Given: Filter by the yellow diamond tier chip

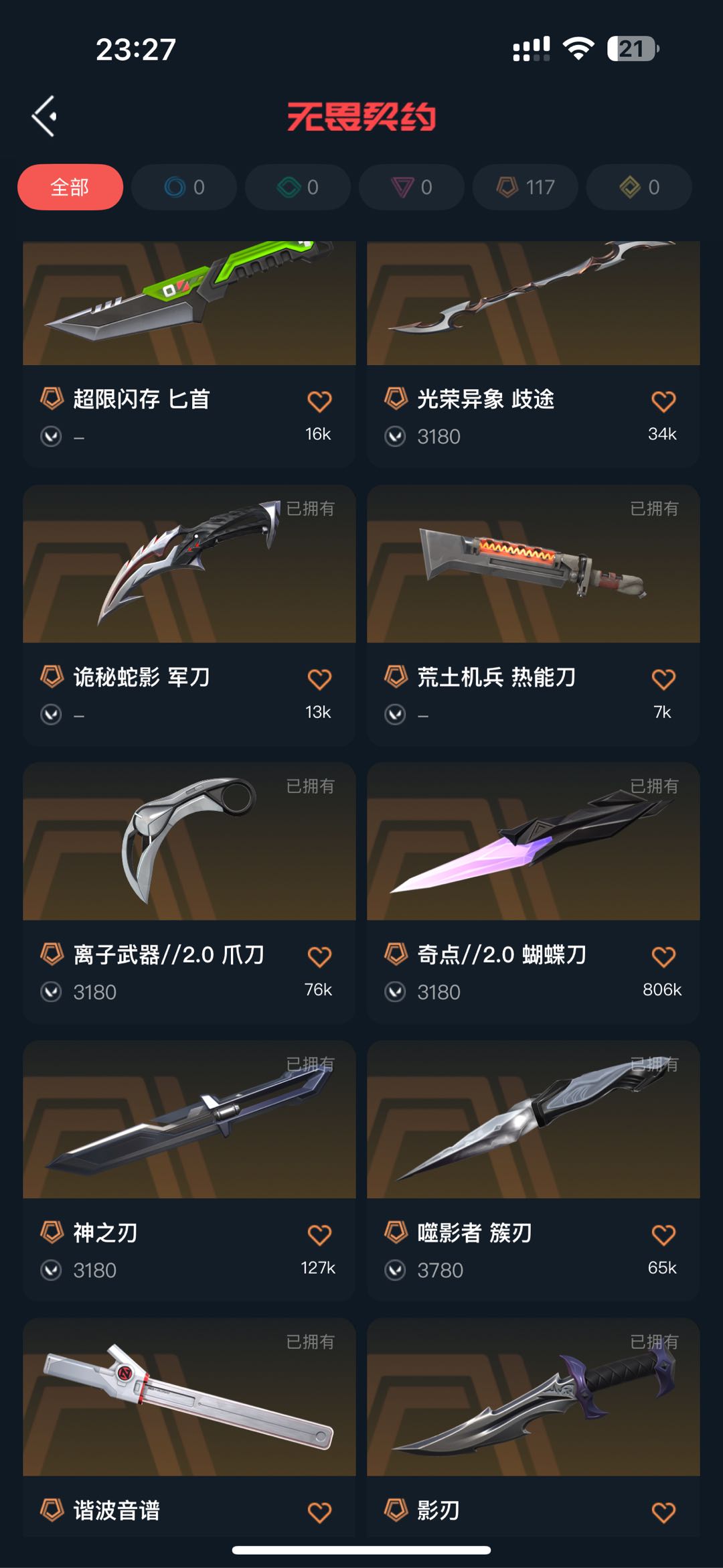Looking at the screenshot, I should [639, 187].
